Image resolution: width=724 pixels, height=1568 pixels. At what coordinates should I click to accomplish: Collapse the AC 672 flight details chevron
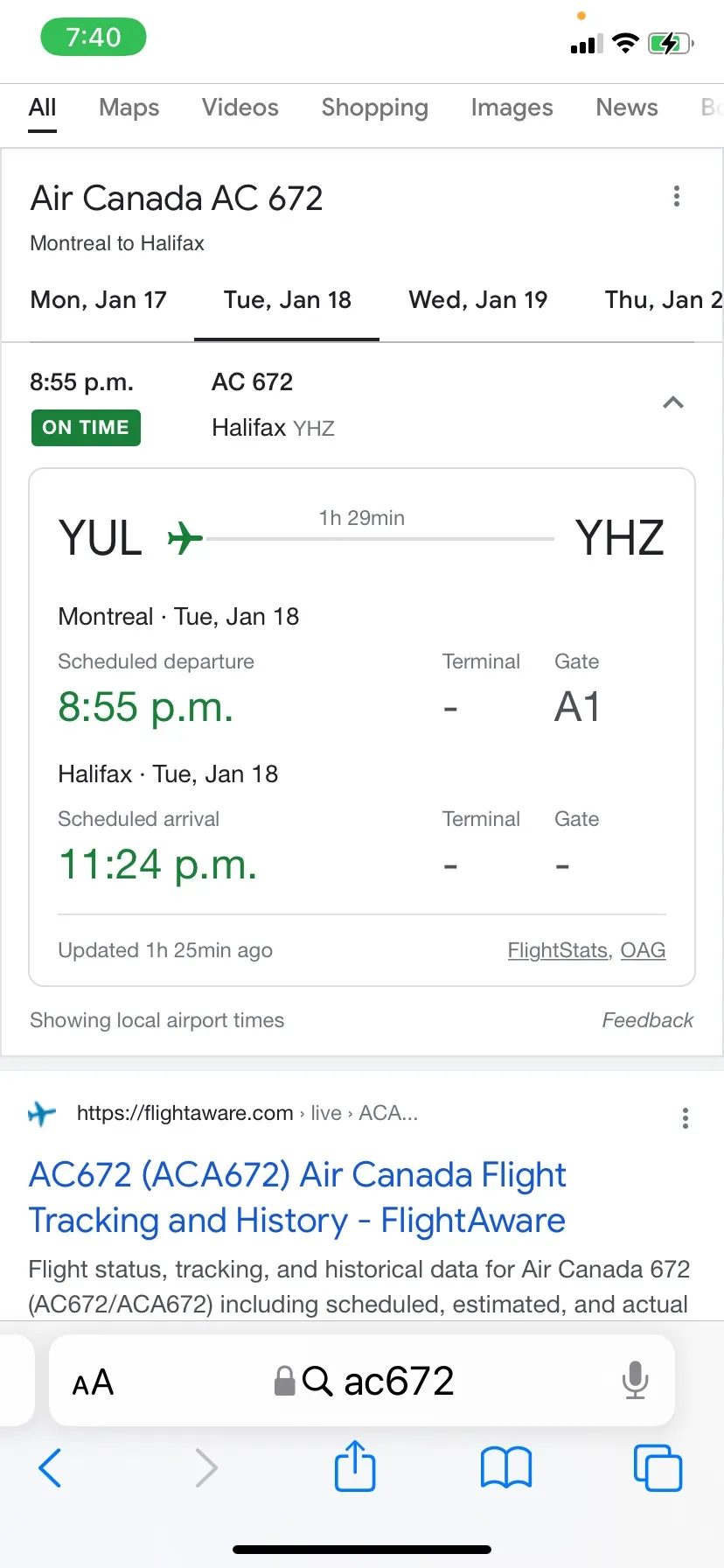pyautogui.click(x=672, y=402)
